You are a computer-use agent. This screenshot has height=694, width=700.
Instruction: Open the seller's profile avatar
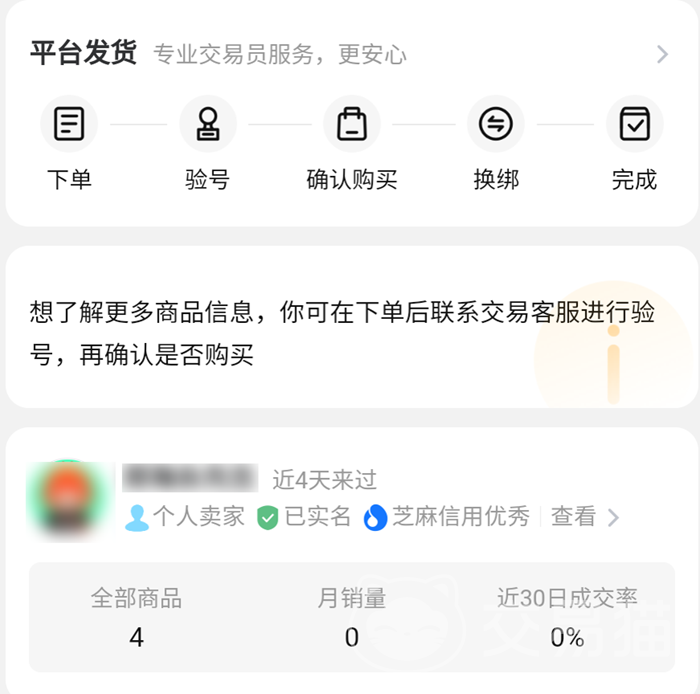[69, 498]
